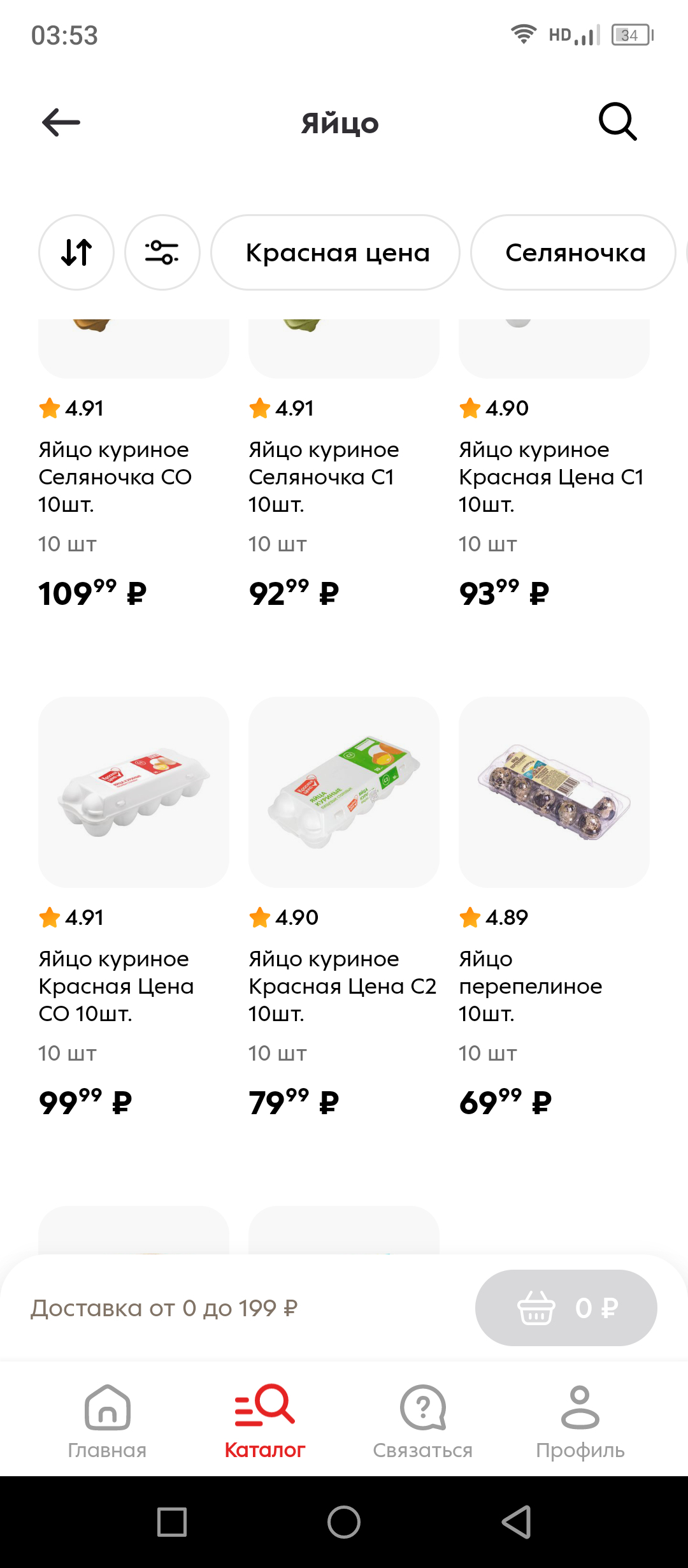Tap the system back button

[x=517, y=1522]
